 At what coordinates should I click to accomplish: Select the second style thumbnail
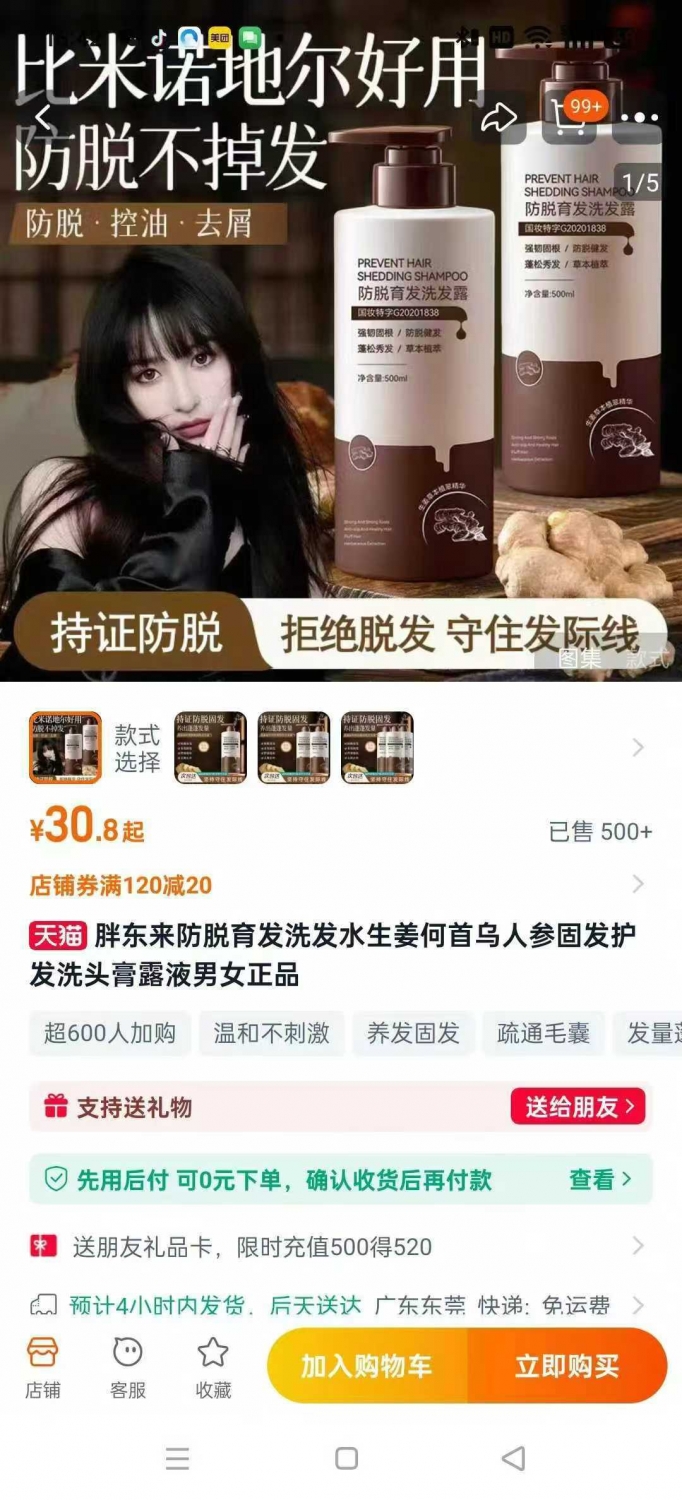pos(211,747)
